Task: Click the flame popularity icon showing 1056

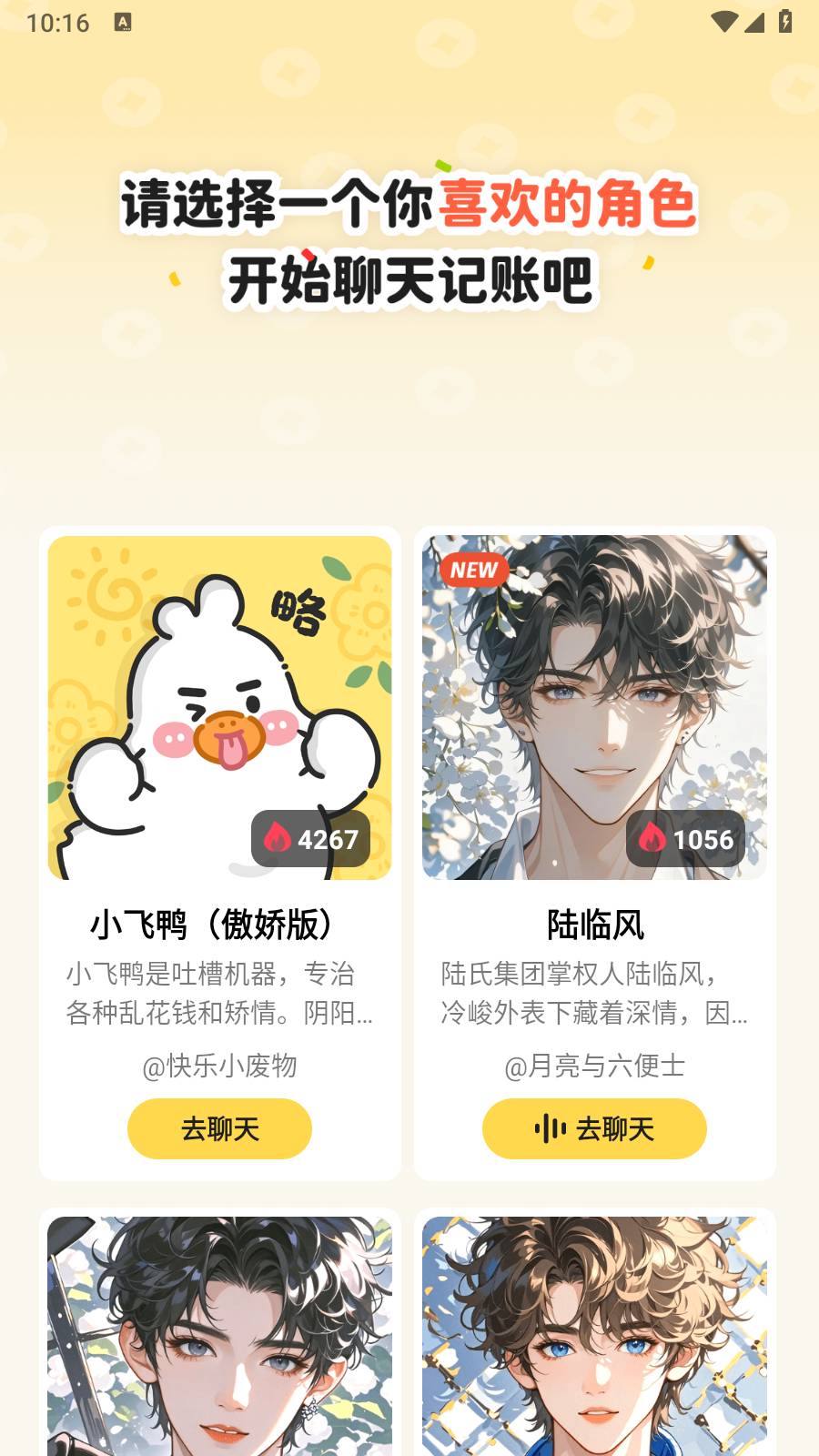Action: click(650, 840)
